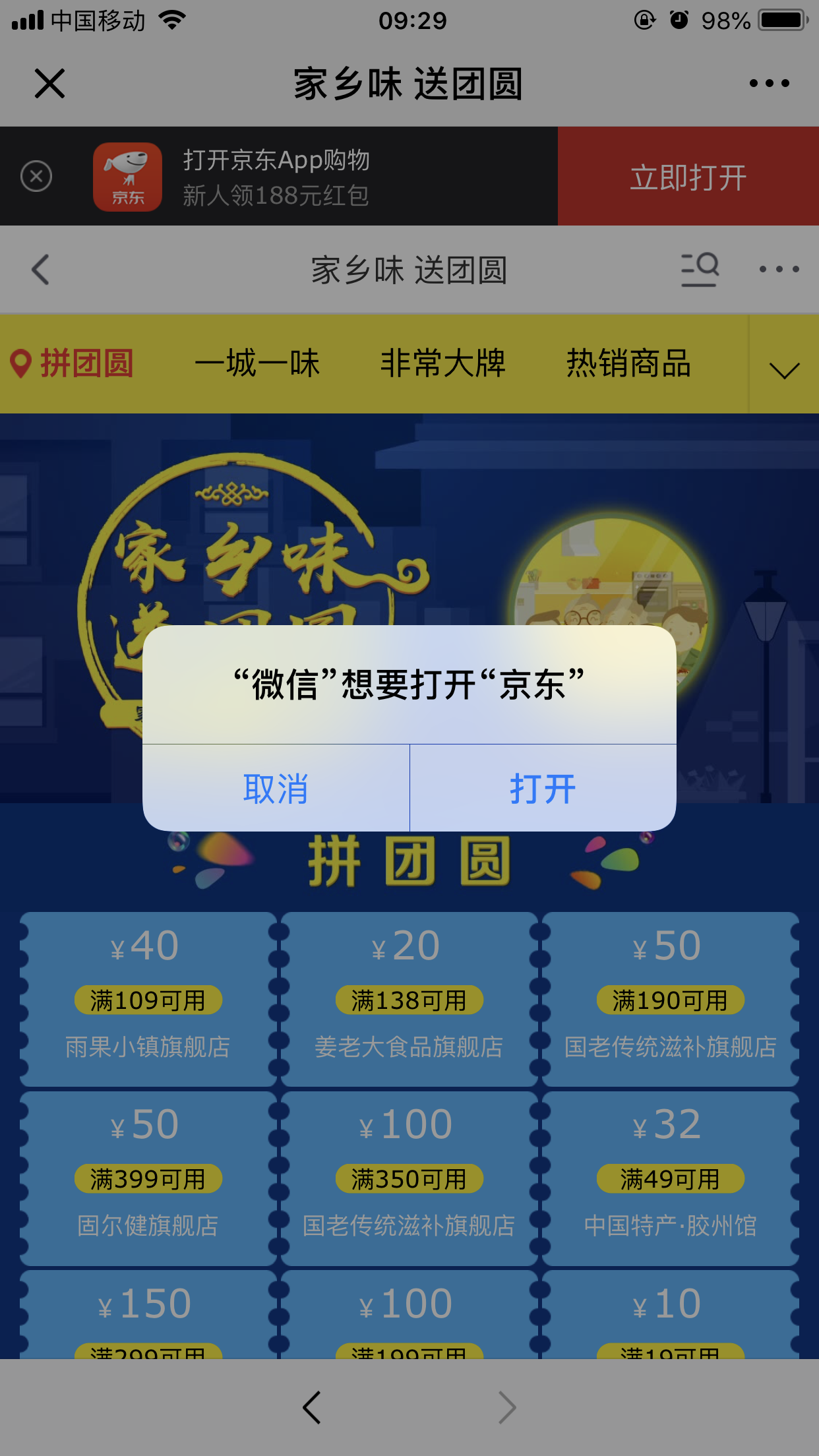This screenshot has width=819, height=1456.
Task: Claim ¥20 coupon from 姜老大食品旗舰店
Action: pos(409,998)
